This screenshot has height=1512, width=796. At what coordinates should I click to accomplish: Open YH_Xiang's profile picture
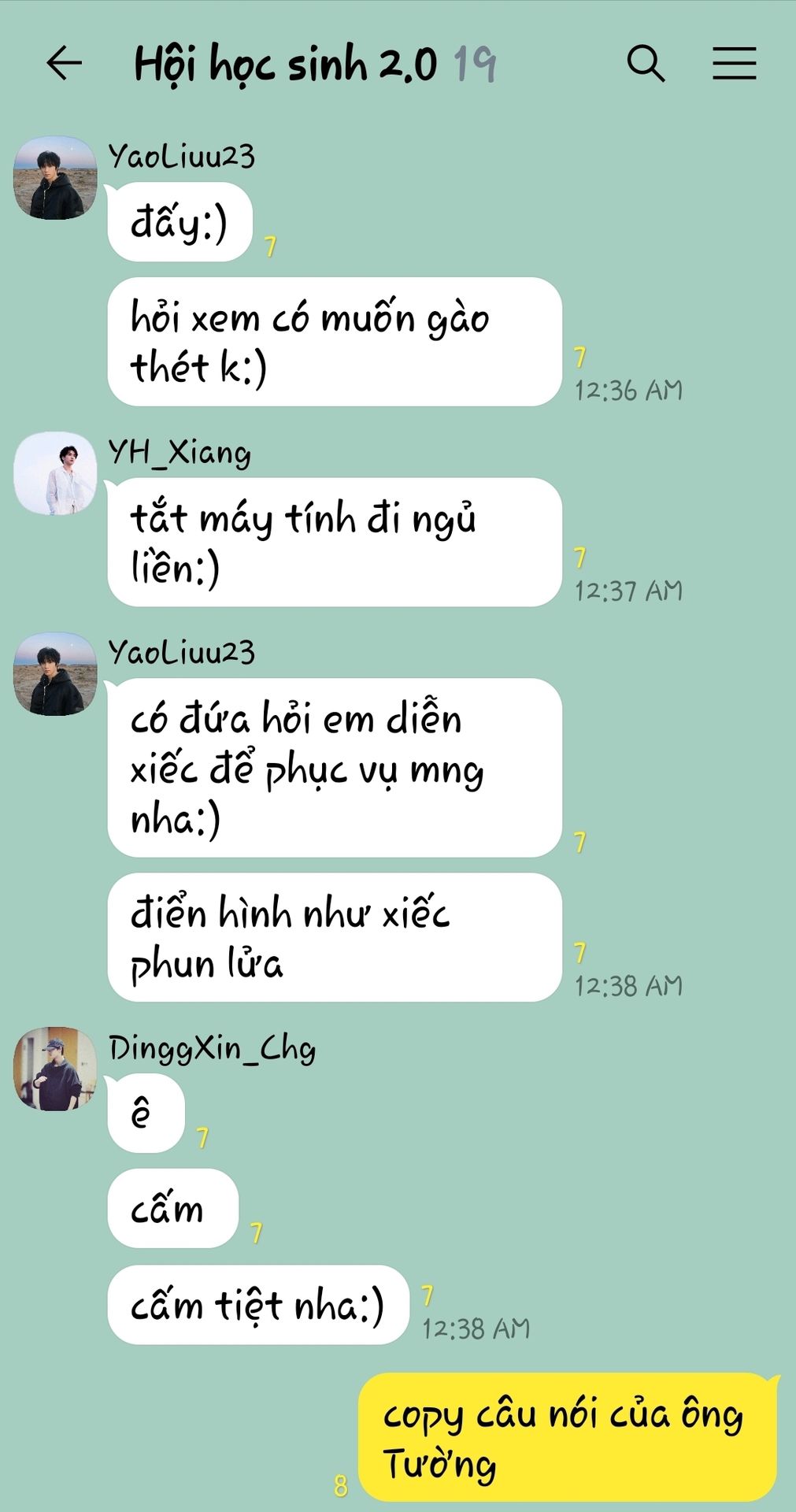55,473
